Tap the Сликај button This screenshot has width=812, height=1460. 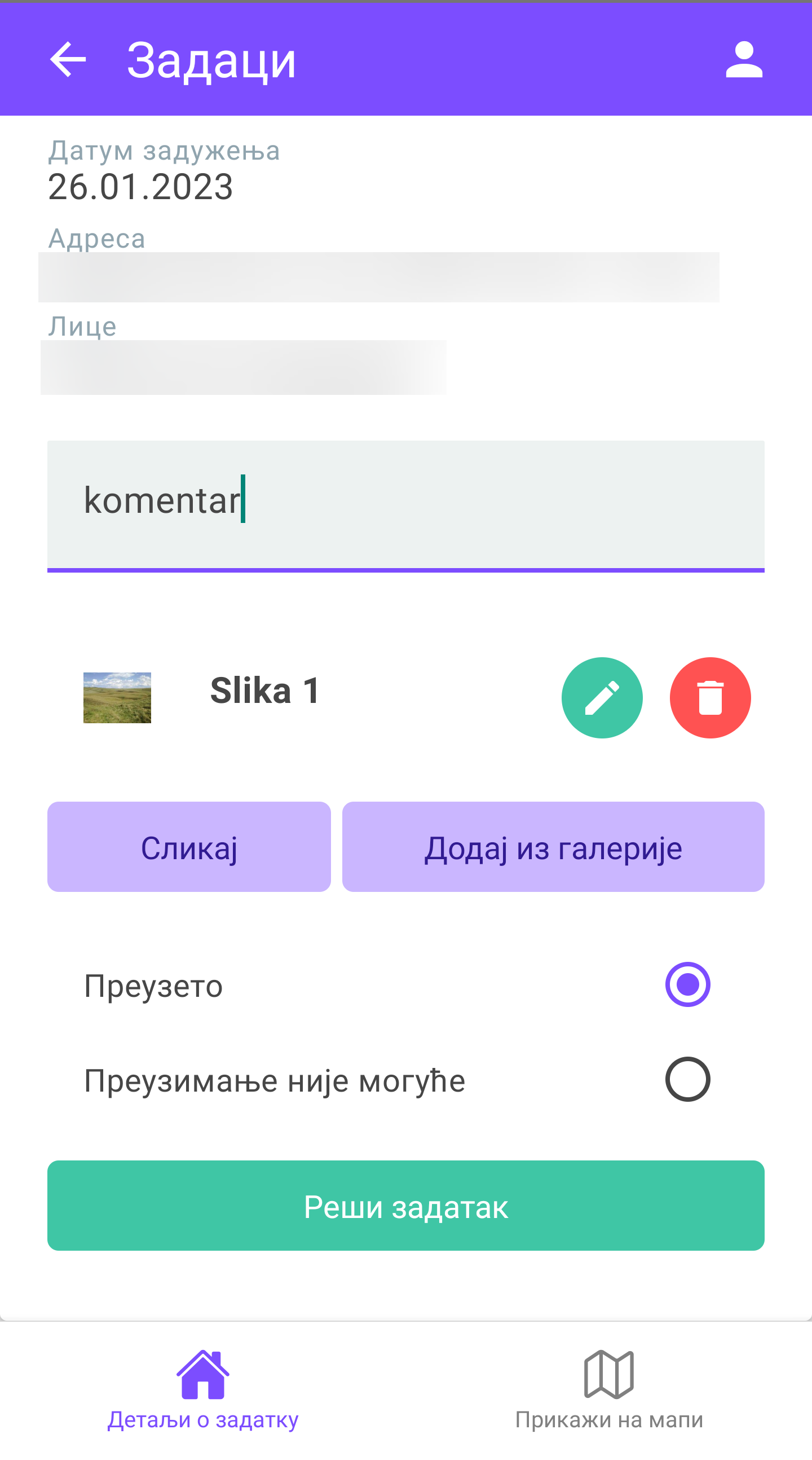coord(189,846)
